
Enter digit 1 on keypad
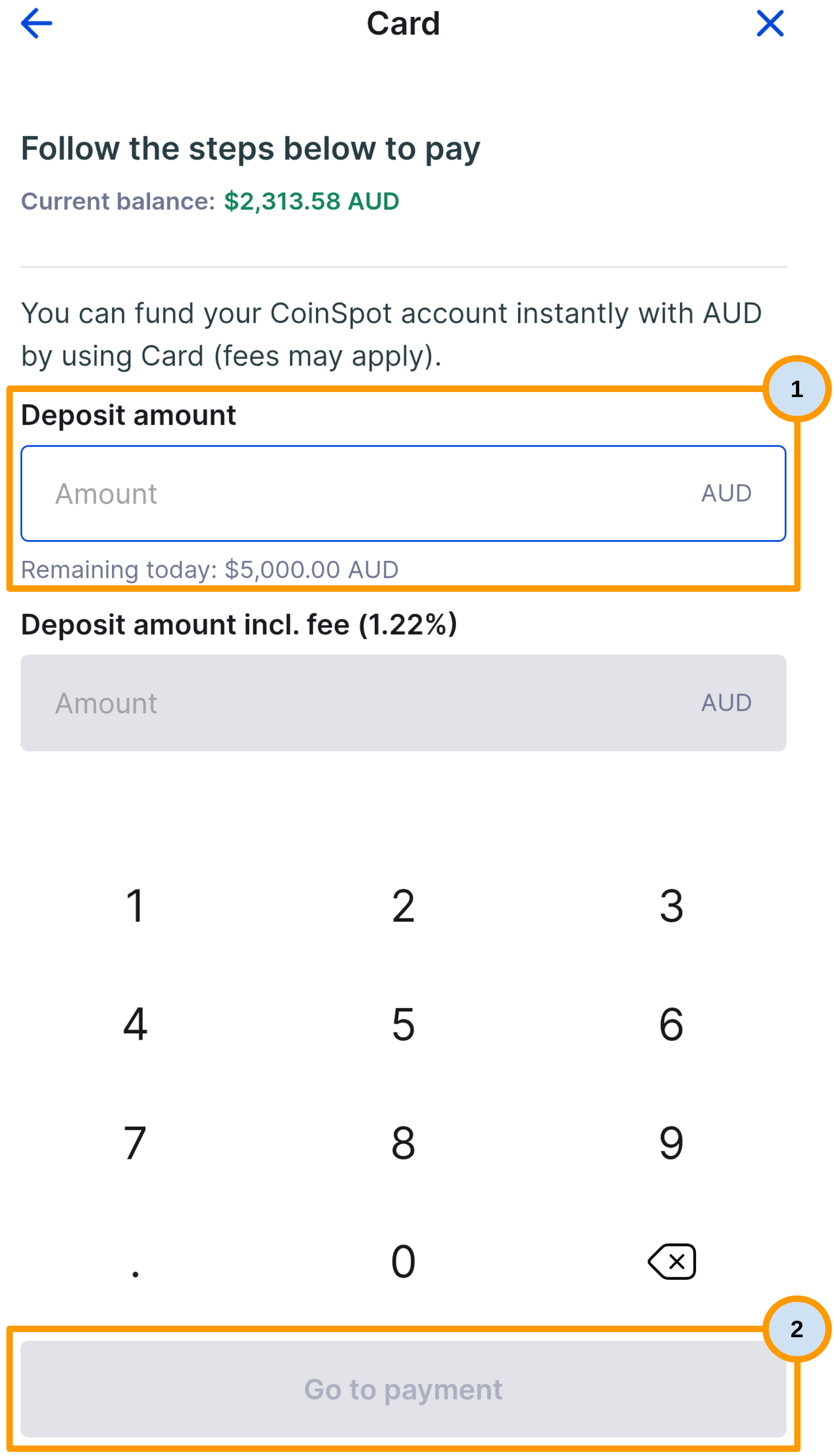[135, 906]
